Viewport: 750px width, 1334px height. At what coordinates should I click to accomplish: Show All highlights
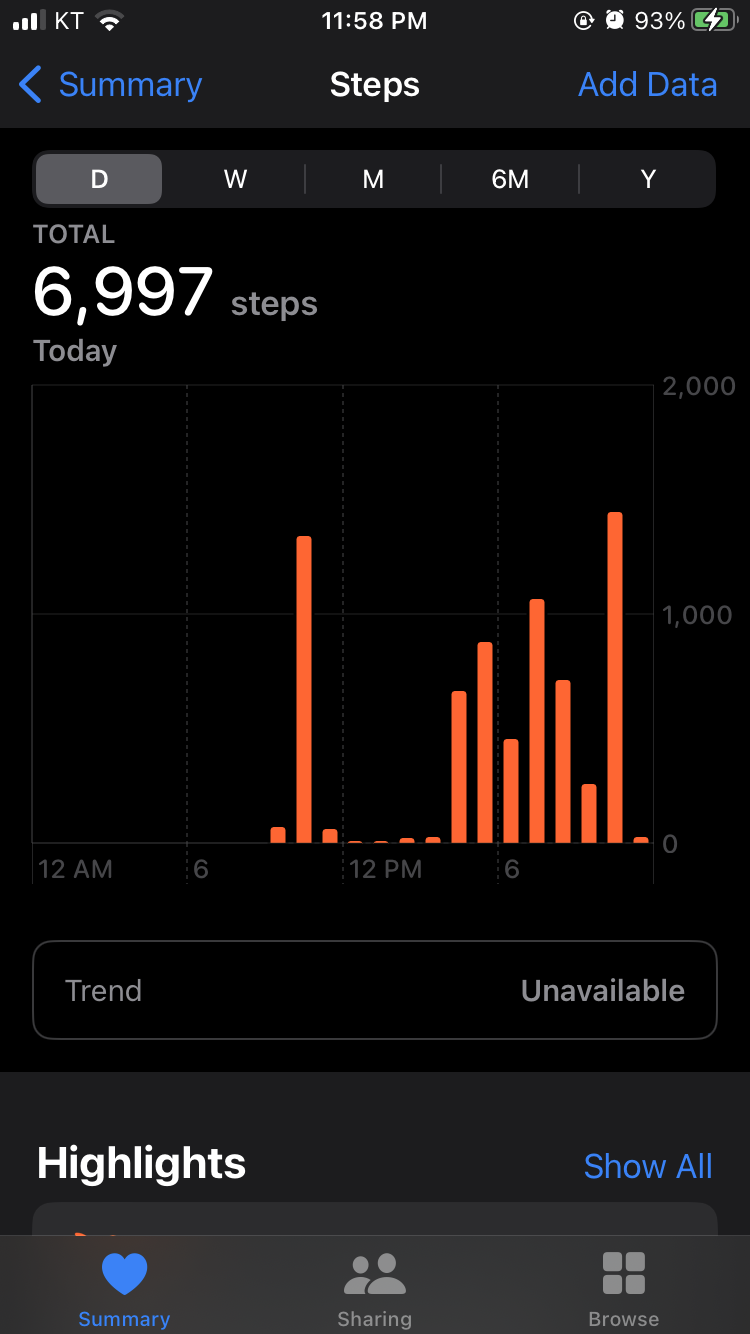click(x=648, y=1166)
